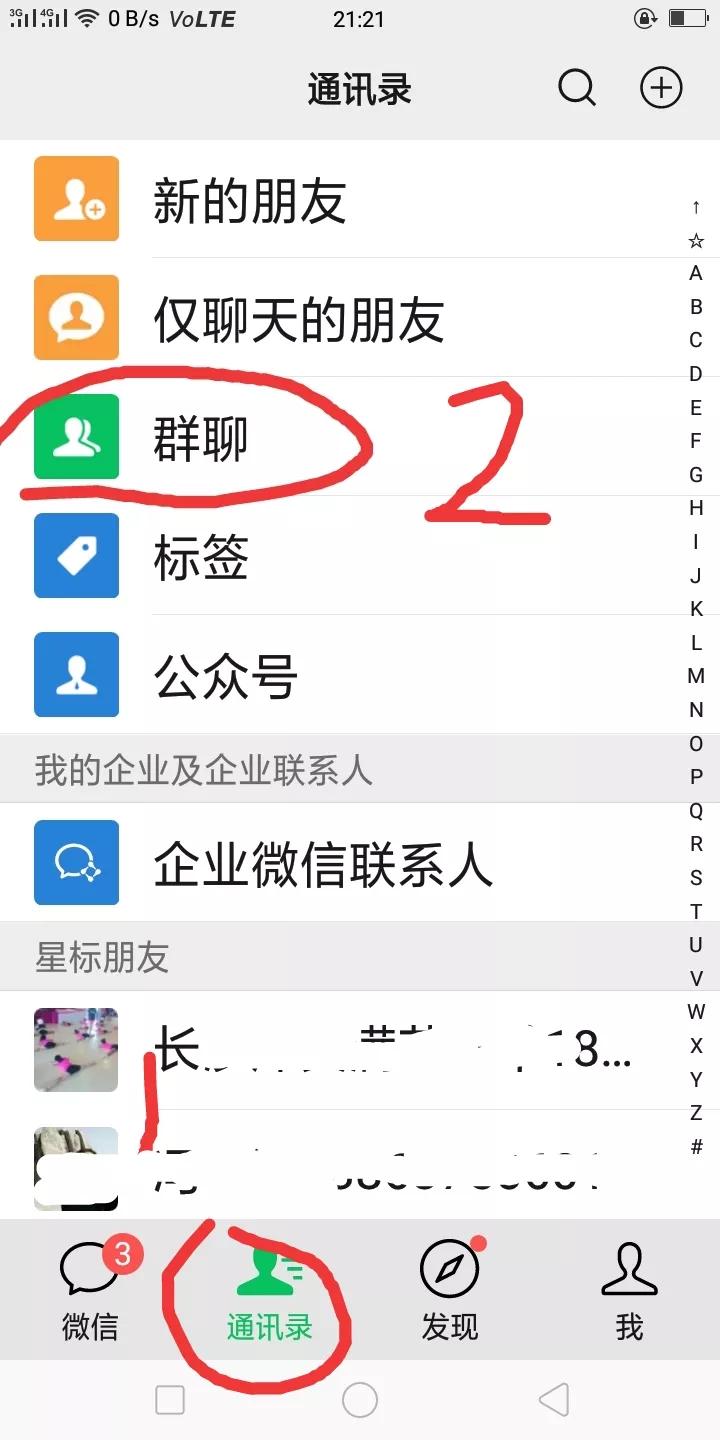Switch to the 微信 (Chats) tab
This screenshot has height=1440, width=720.
pyautogui.click(x=91, y=1290)
